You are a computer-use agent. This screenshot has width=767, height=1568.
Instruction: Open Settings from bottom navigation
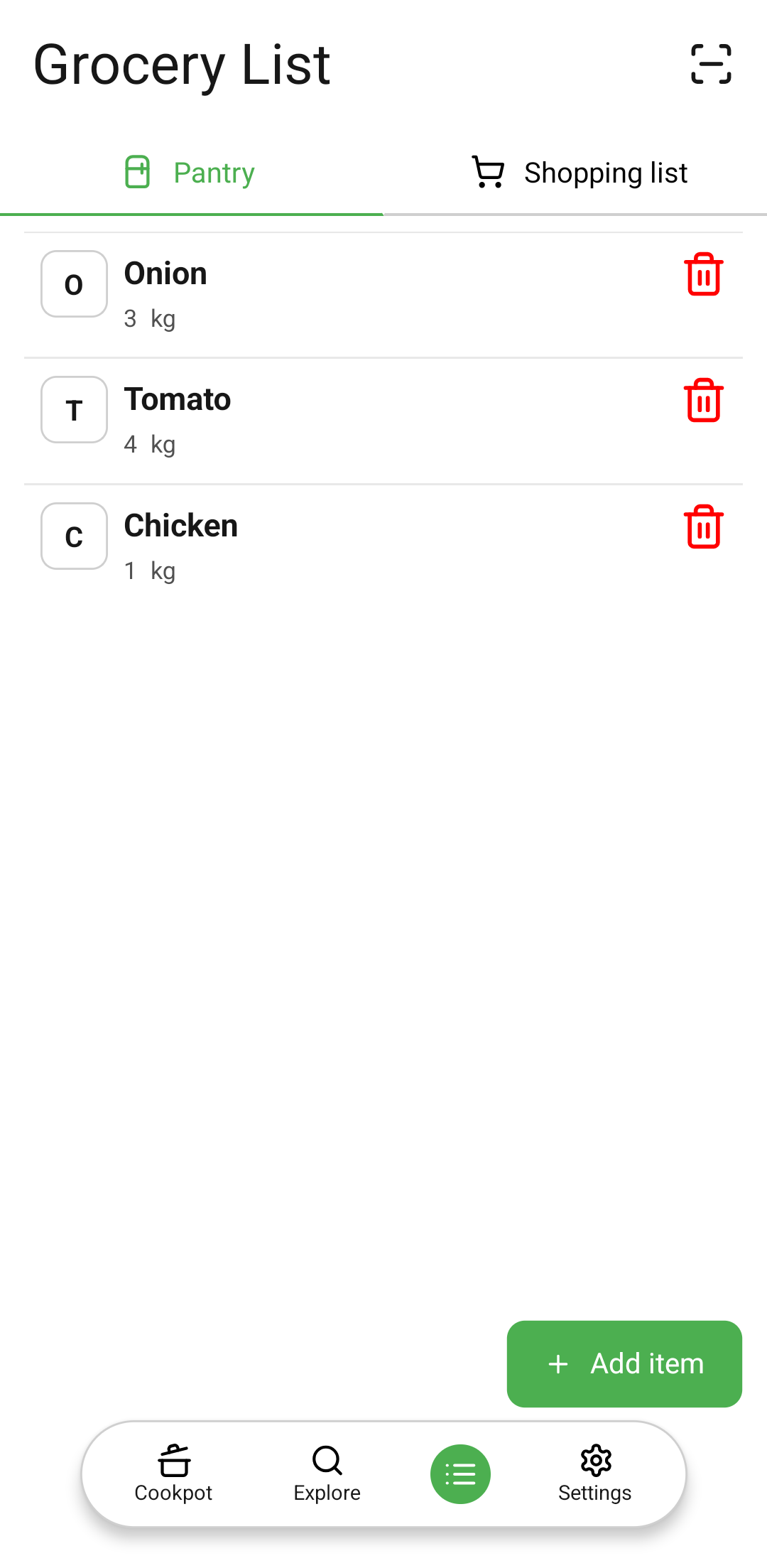tap(595, 1474)
